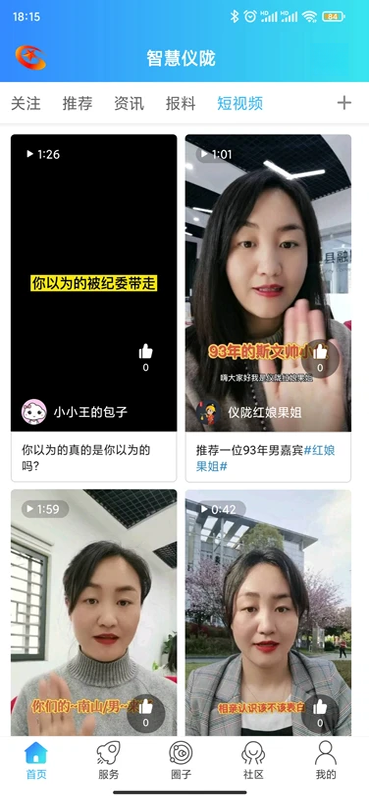Tap the 首页 home tab
This screenshot has width=369, height=800.
click(x=36, y=760)
